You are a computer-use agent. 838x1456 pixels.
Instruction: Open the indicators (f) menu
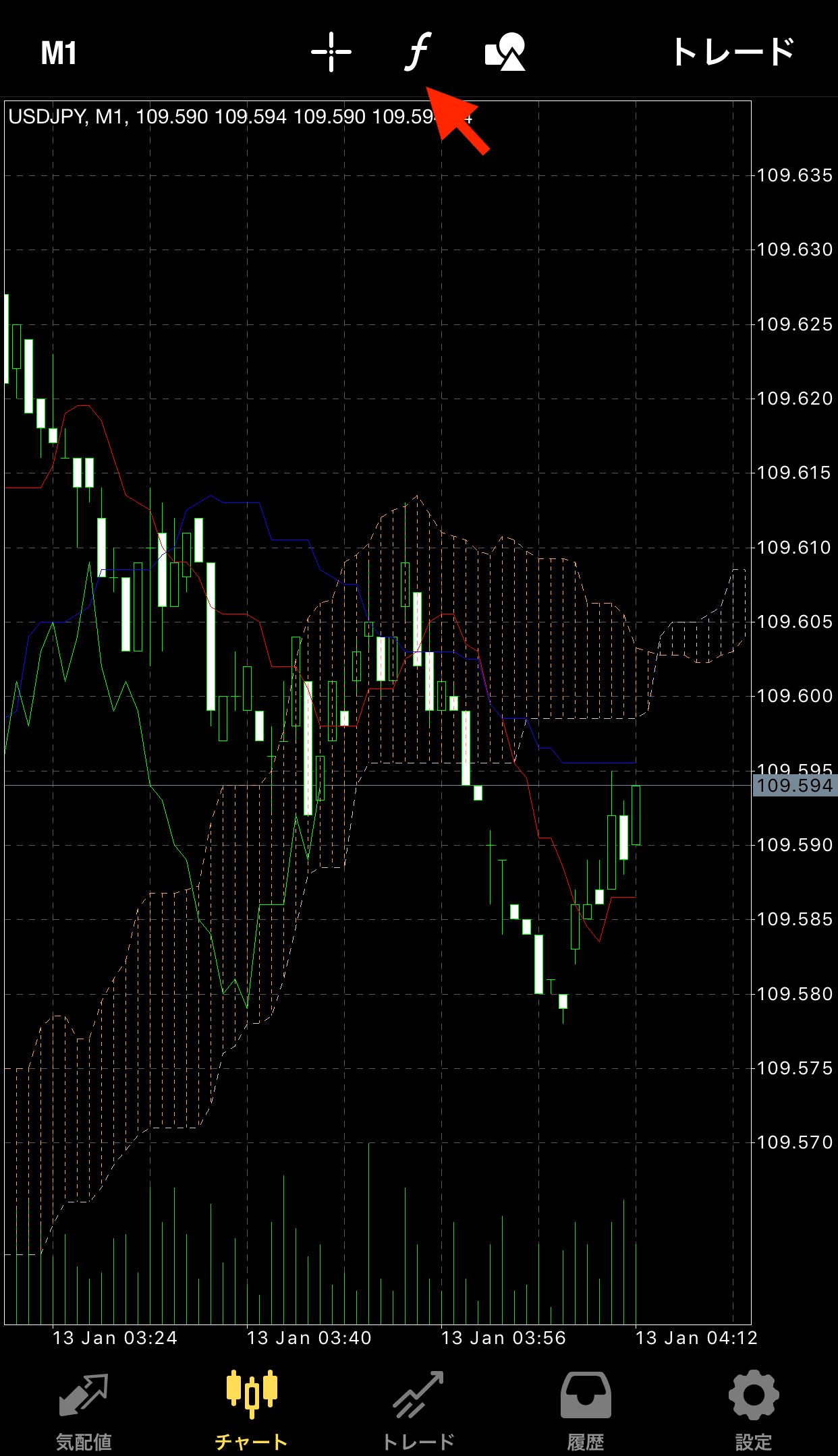click(x=418, y=52)
